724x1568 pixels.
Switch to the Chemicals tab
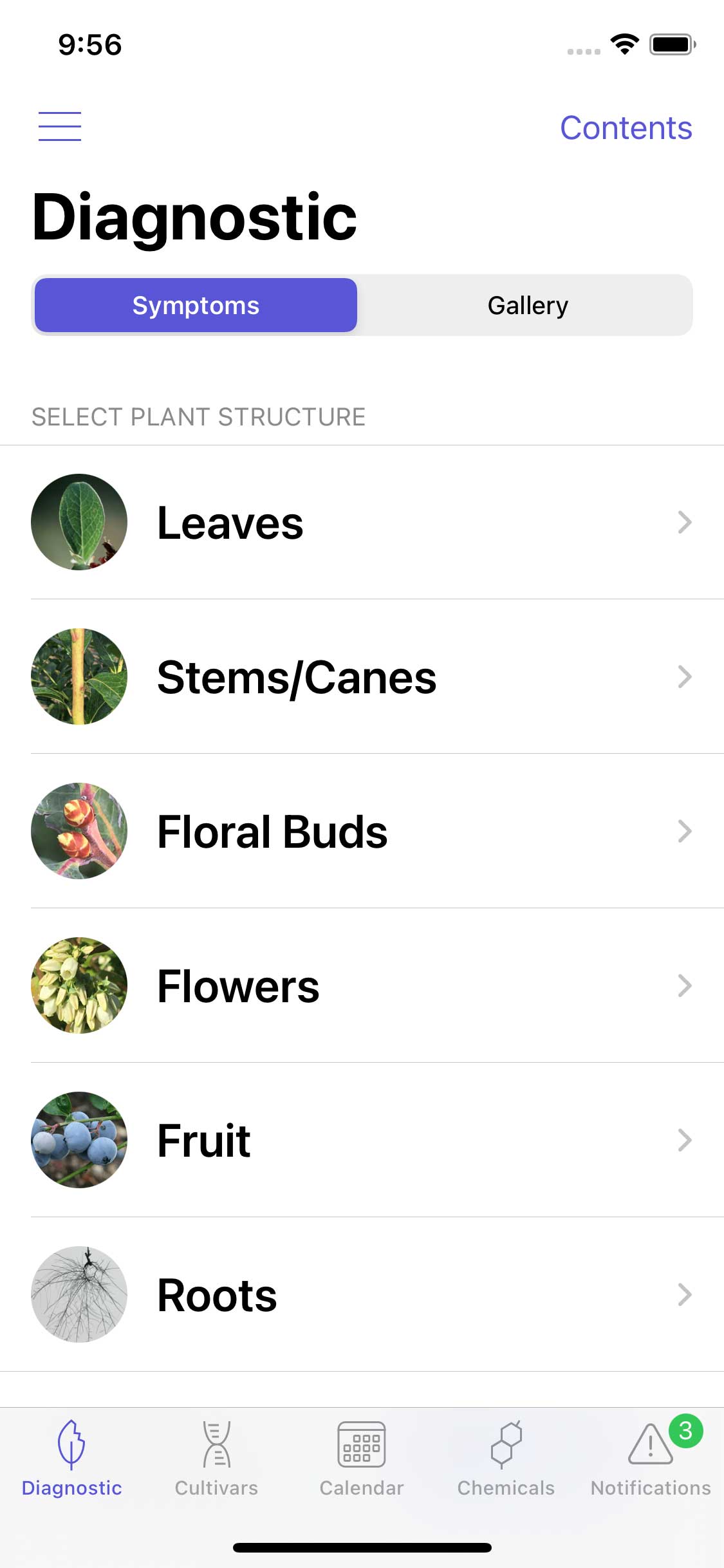tap(506, 1459)
